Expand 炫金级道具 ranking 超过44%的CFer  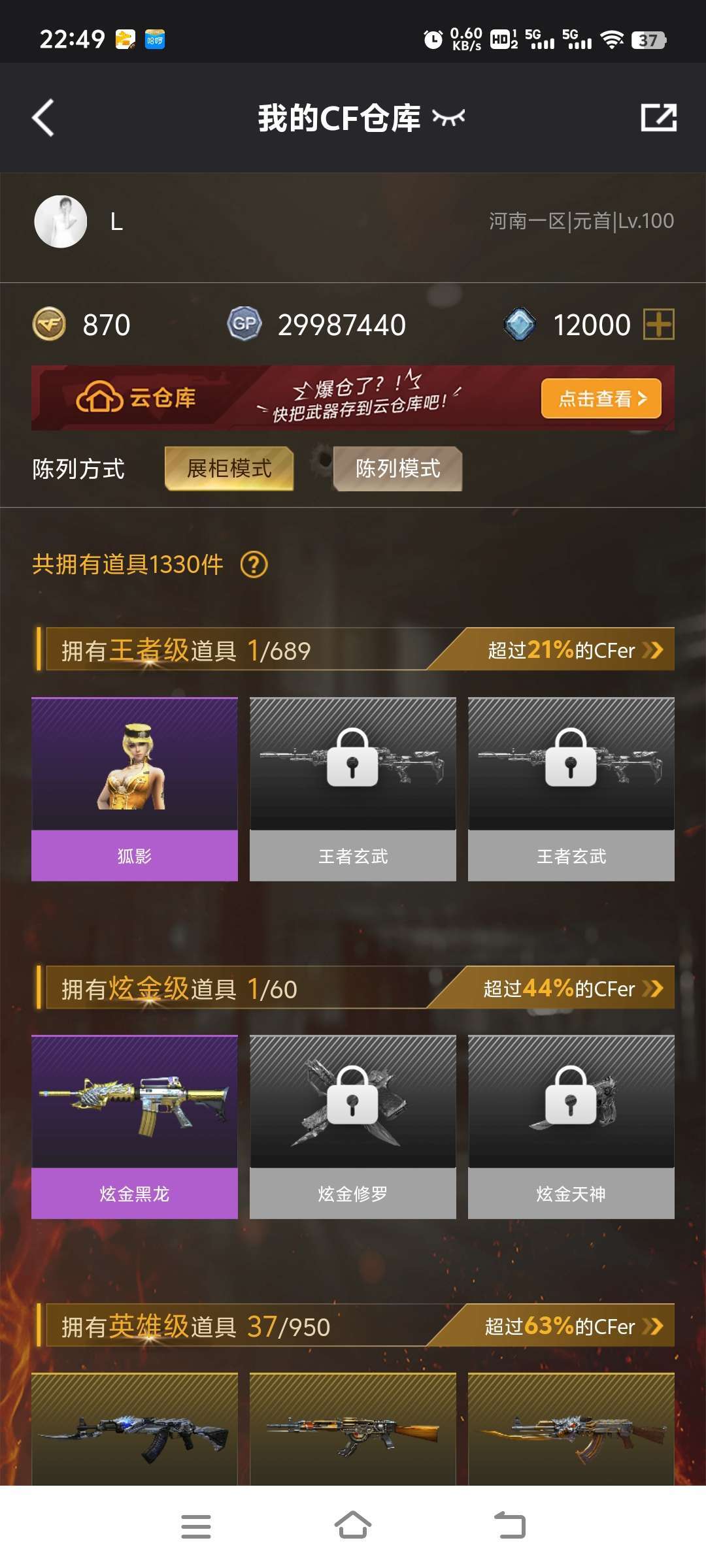(x=573, y=988)
